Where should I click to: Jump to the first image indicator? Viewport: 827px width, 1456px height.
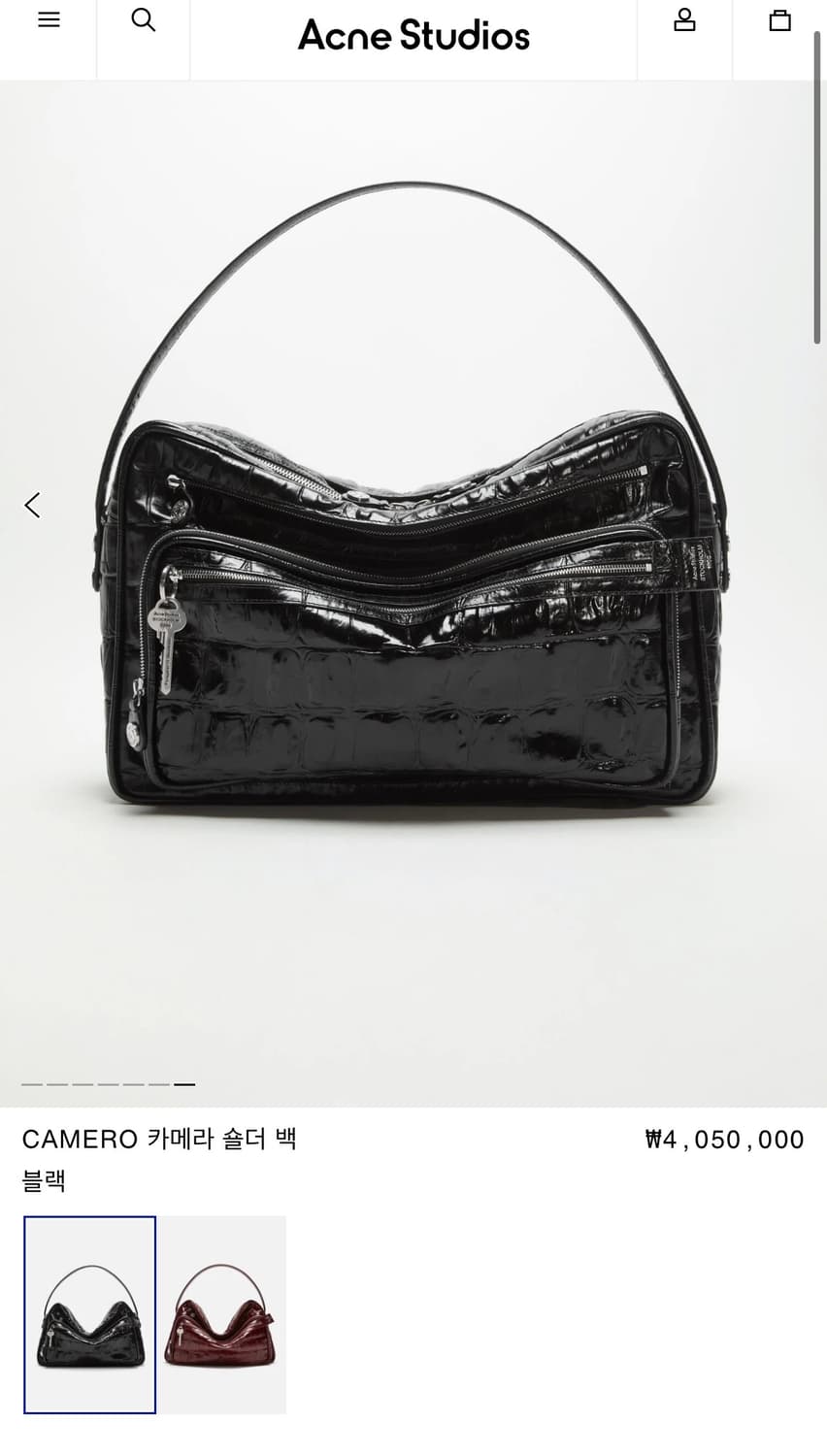(32, 1084)
